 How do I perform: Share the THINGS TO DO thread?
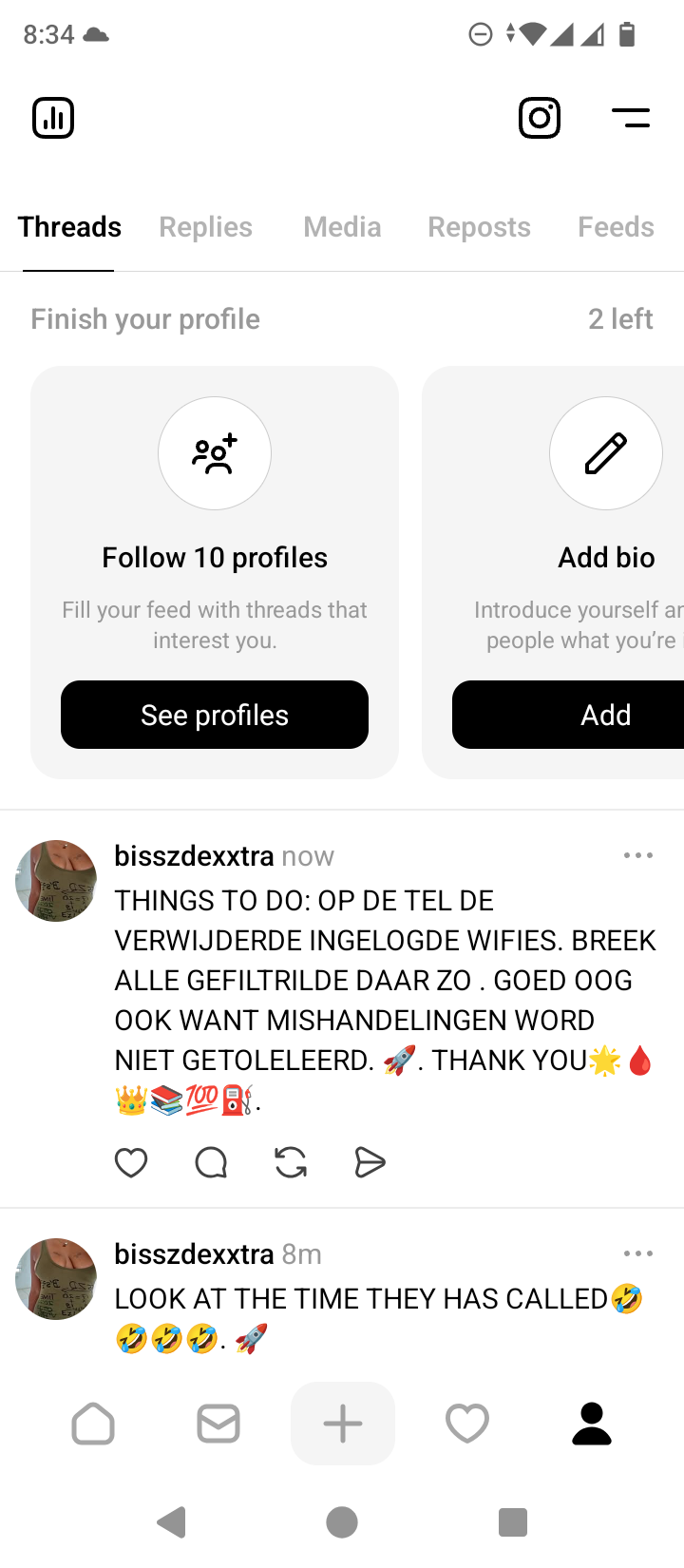click(370, 1162)
